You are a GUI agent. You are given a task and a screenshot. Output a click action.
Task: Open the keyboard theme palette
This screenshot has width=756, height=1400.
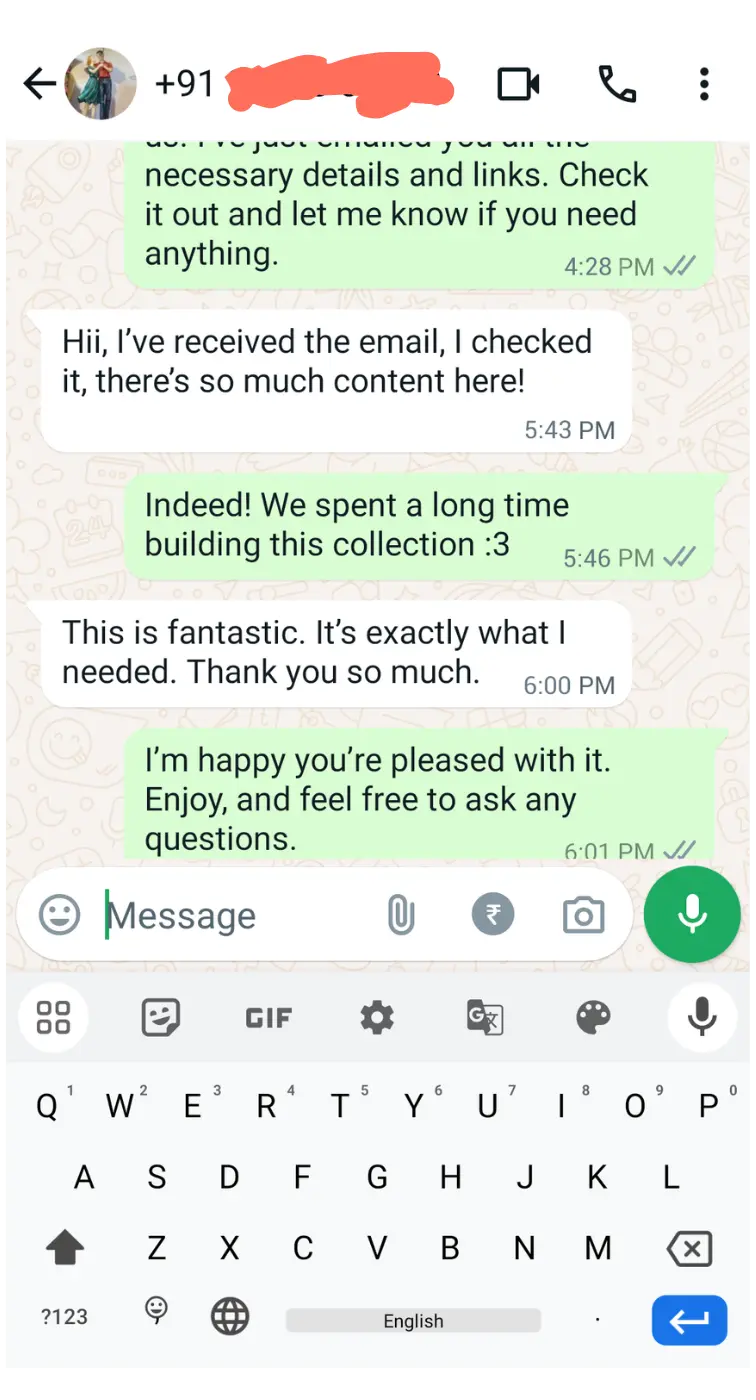tap(593, 1018)
